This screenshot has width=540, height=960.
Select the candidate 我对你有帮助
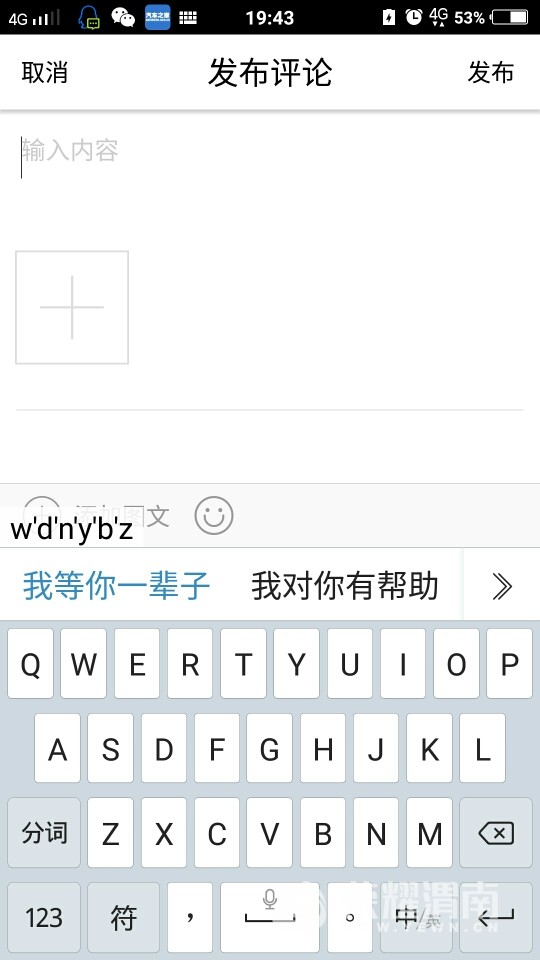tap(345, 586)
